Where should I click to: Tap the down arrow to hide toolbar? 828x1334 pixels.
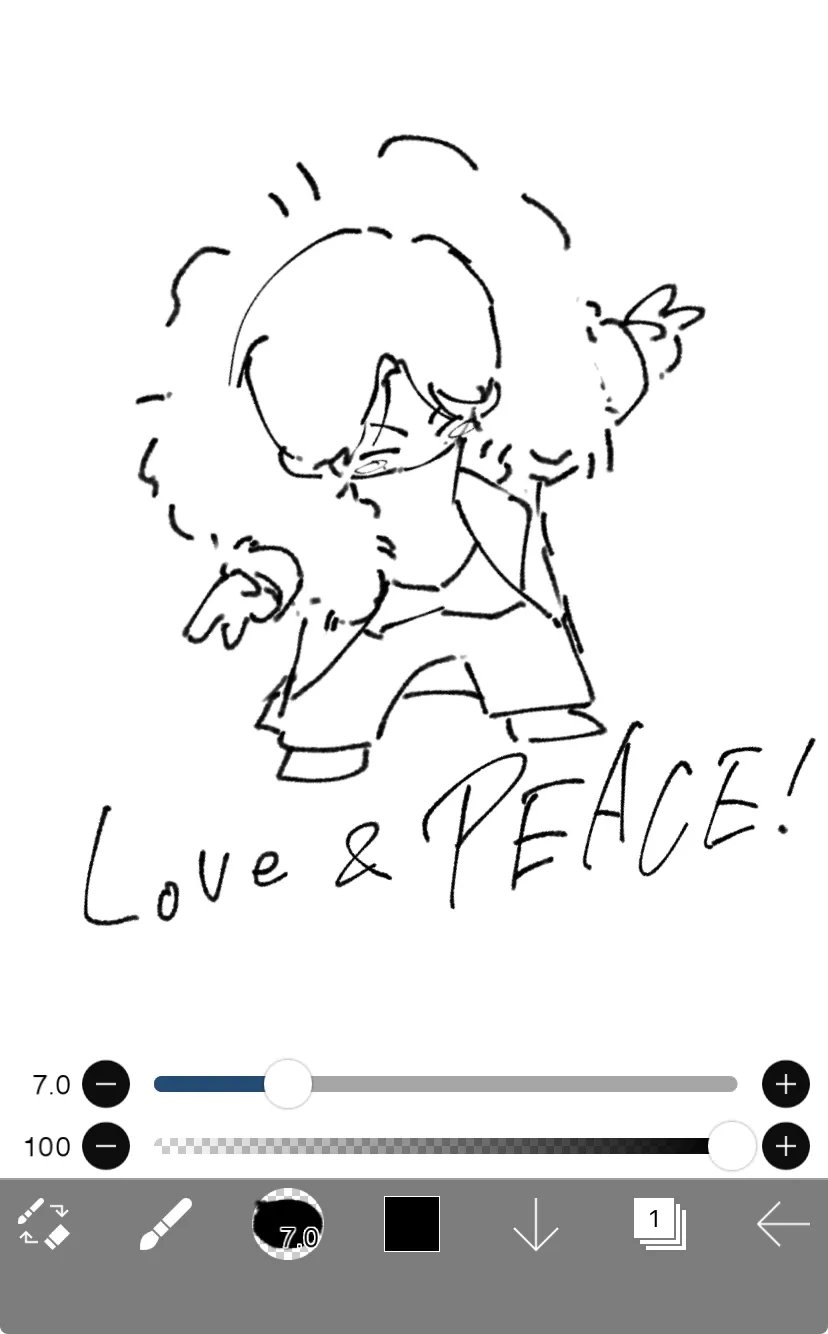coord(535,1224)
